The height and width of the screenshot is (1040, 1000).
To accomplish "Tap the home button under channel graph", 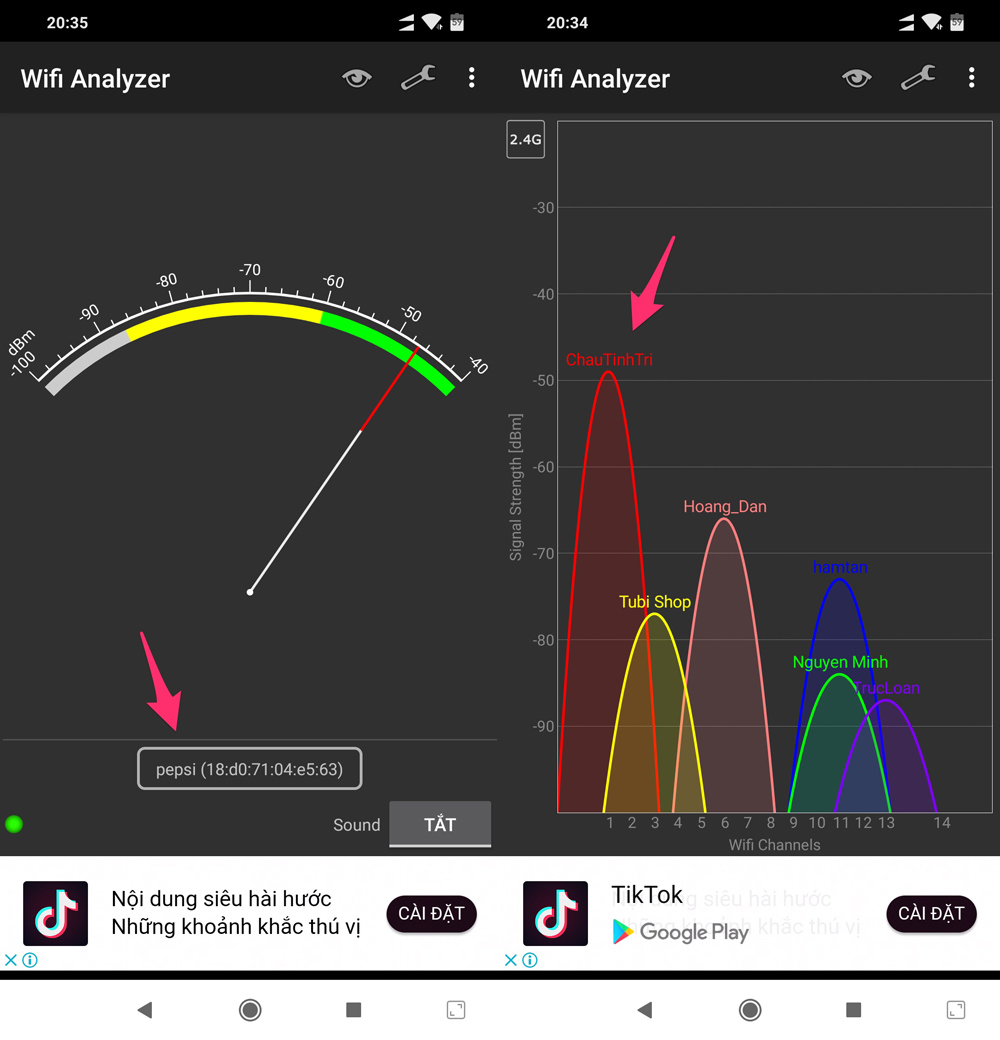I will pos(750,1010).
